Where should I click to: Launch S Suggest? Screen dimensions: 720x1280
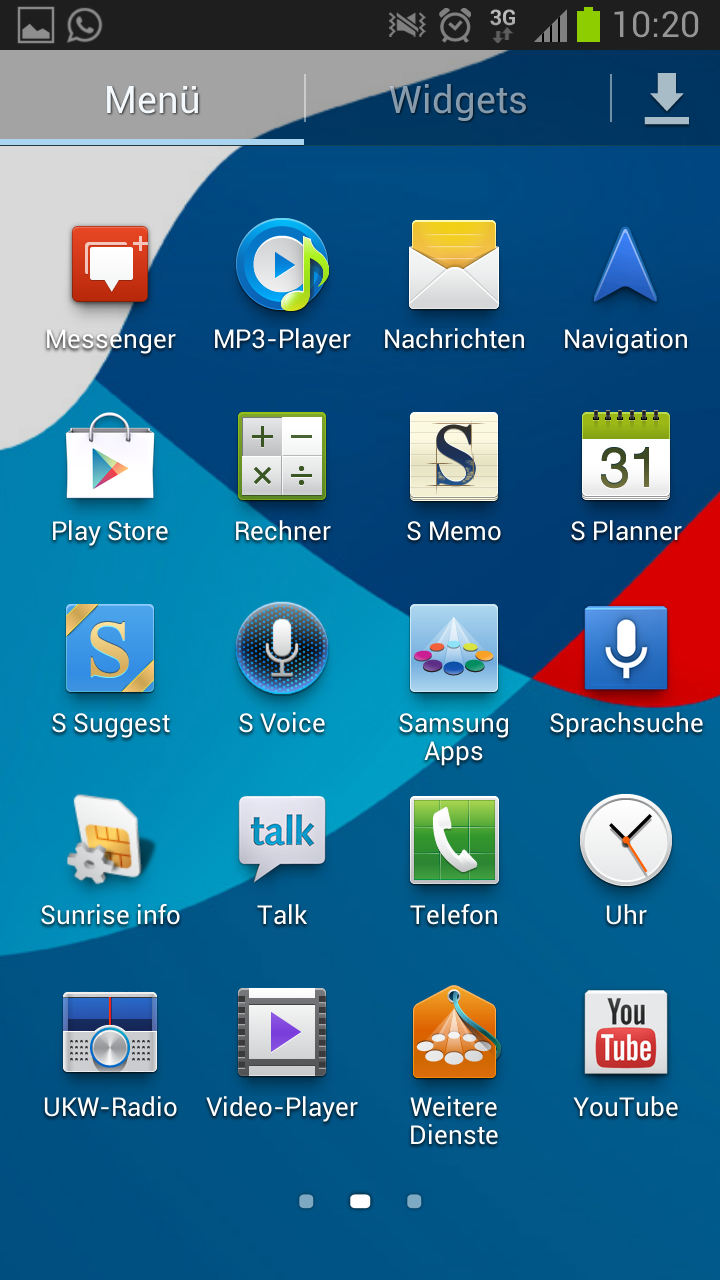pyautogui.click(x=110, y=650)
